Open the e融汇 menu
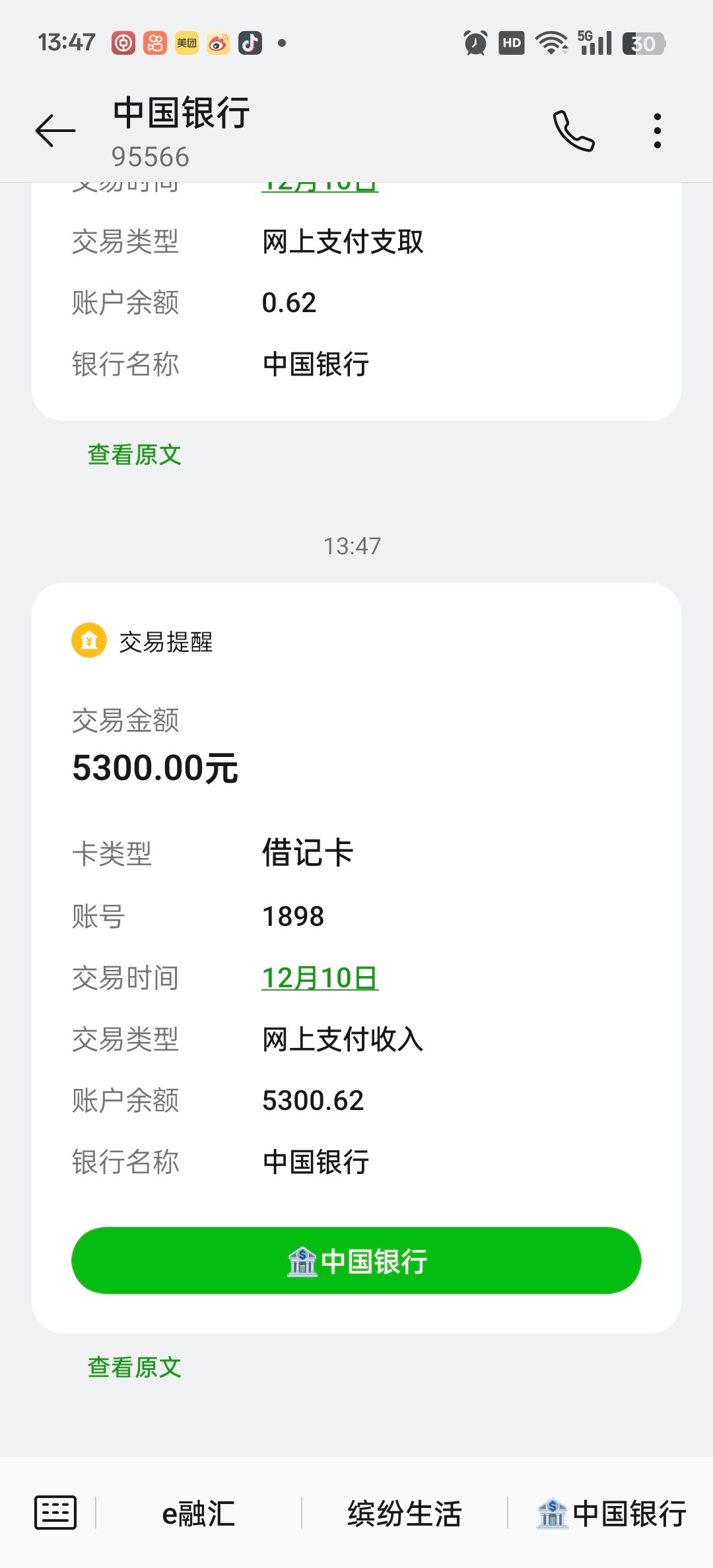This screenshot has height=1568, width=713. [x=199, y=1513]
